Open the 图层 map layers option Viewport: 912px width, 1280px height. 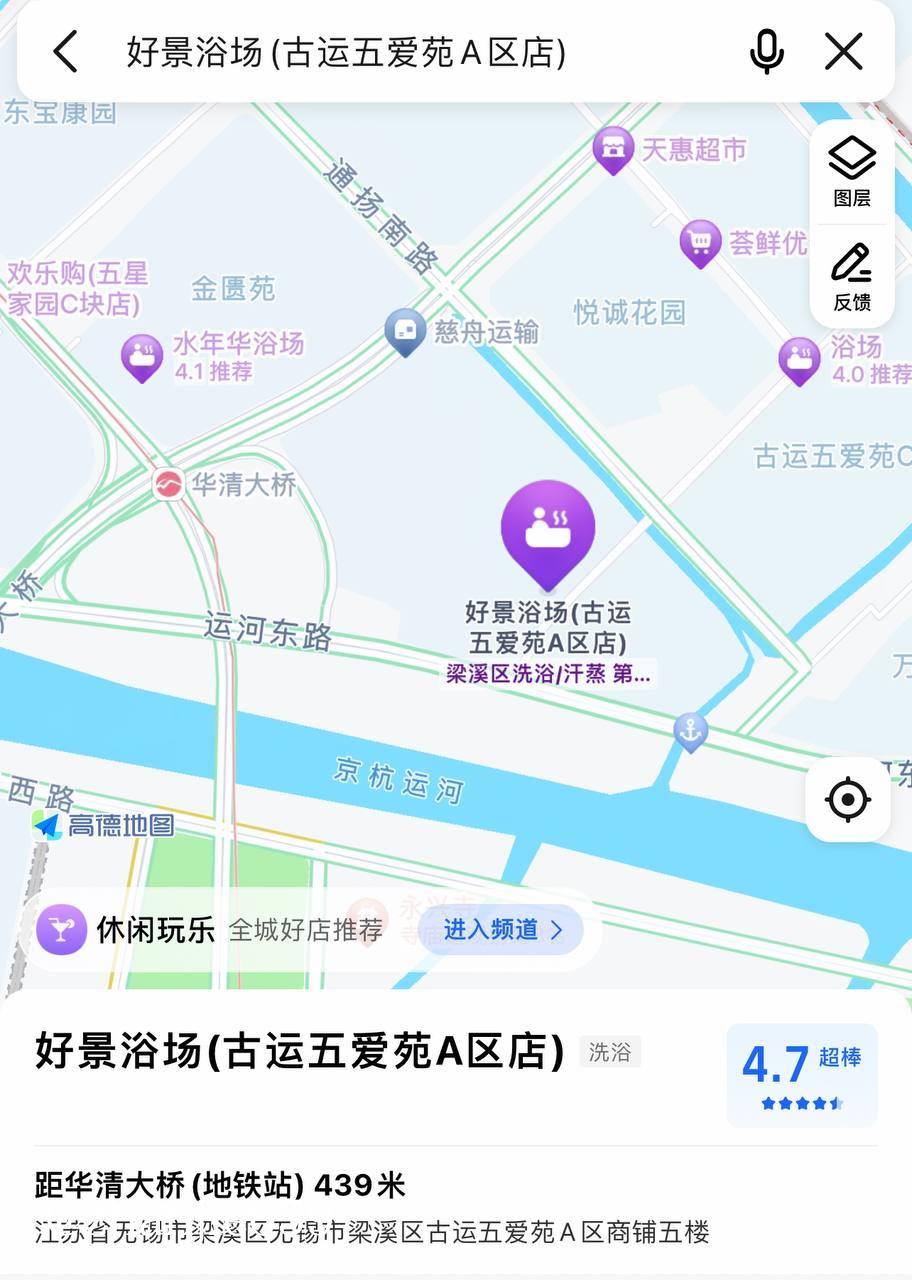click(x=852, y=172)
